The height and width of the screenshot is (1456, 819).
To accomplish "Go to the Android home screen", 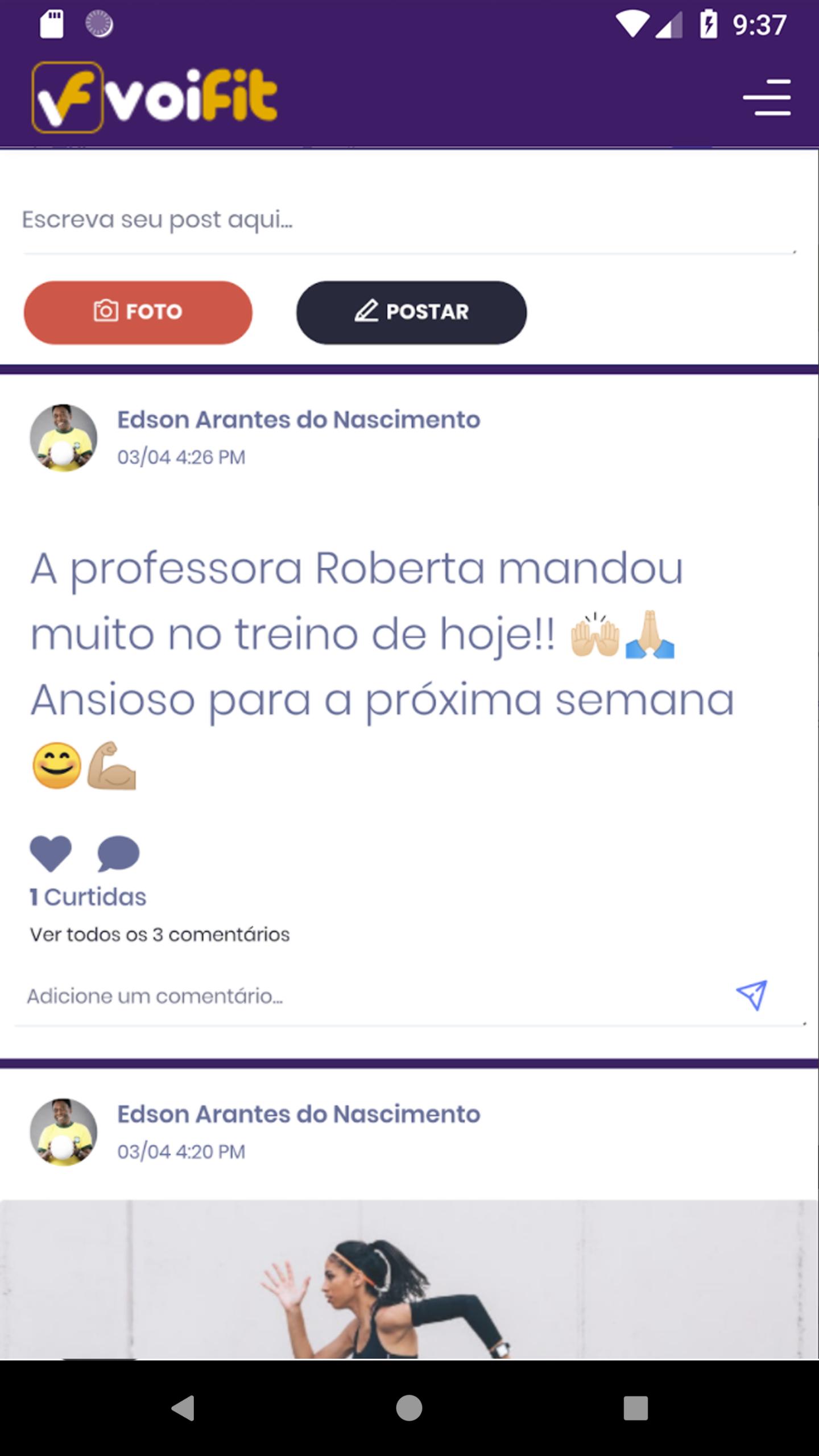I will pyautogui.click(x=409, y=1408).
